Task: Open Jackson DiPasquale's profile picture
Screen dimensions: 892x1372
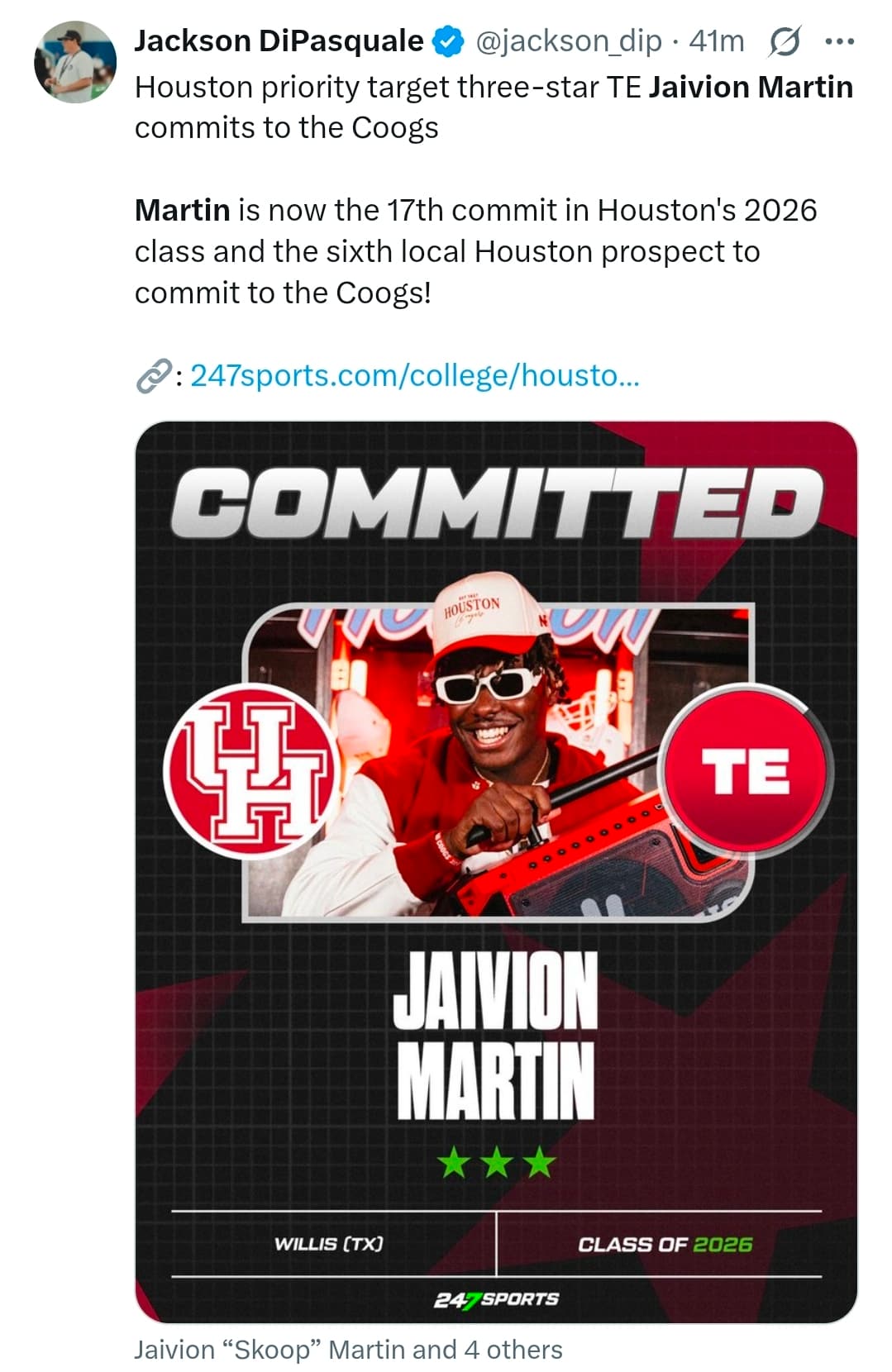Action: [x=74, y=63]
